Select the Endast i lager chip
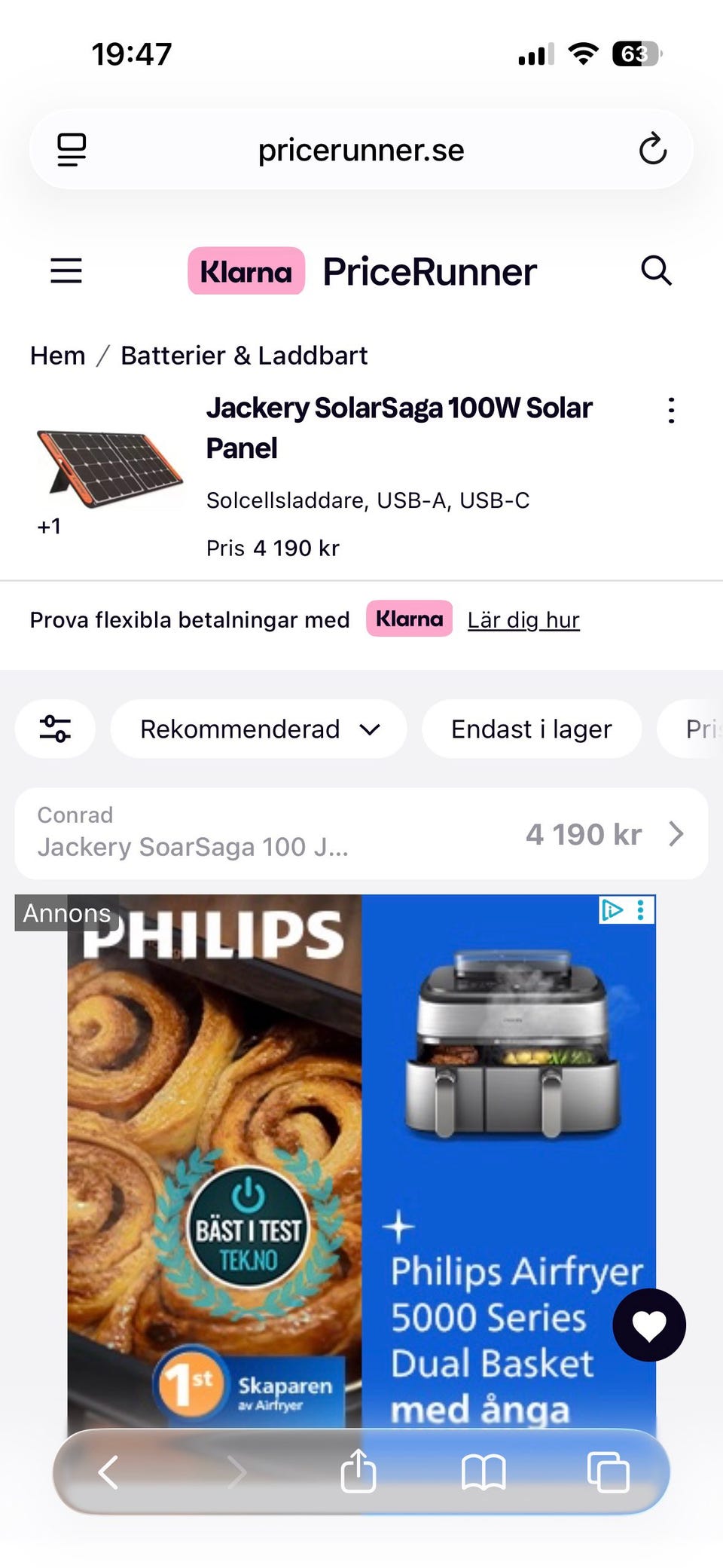The image size is (723, 1568). coord(531,729)
